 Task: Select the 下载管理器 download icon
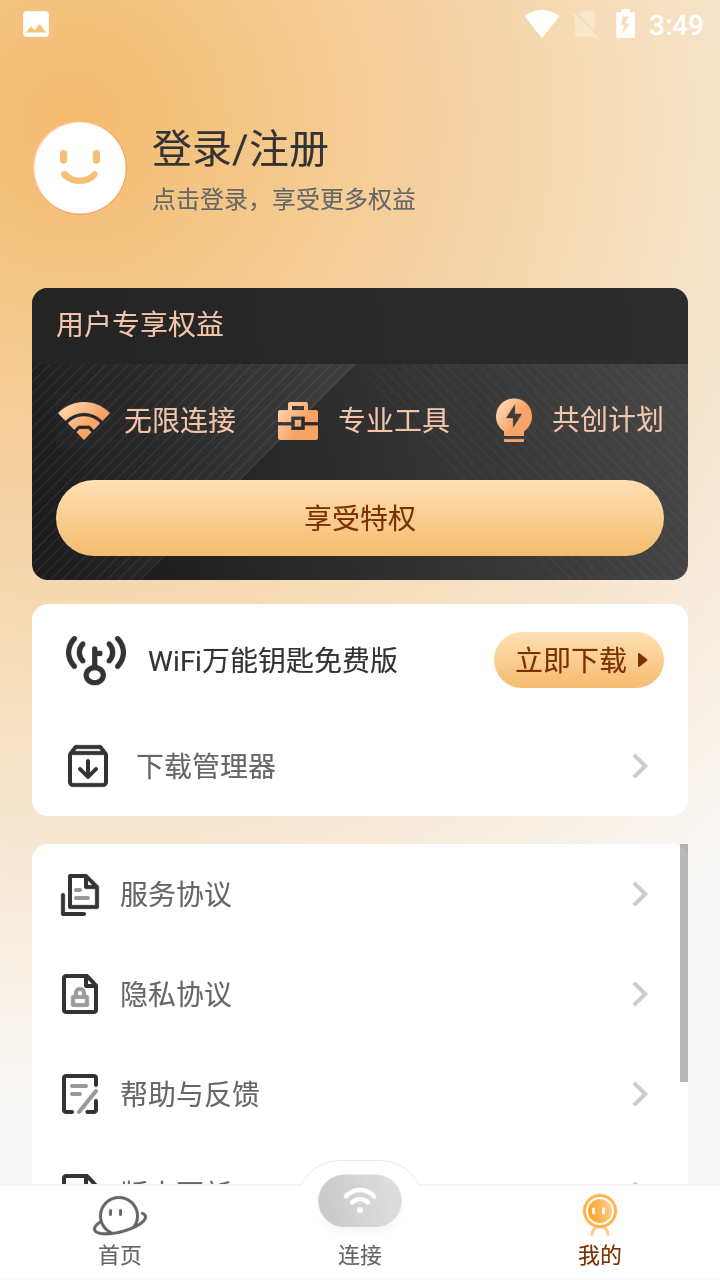87,766
